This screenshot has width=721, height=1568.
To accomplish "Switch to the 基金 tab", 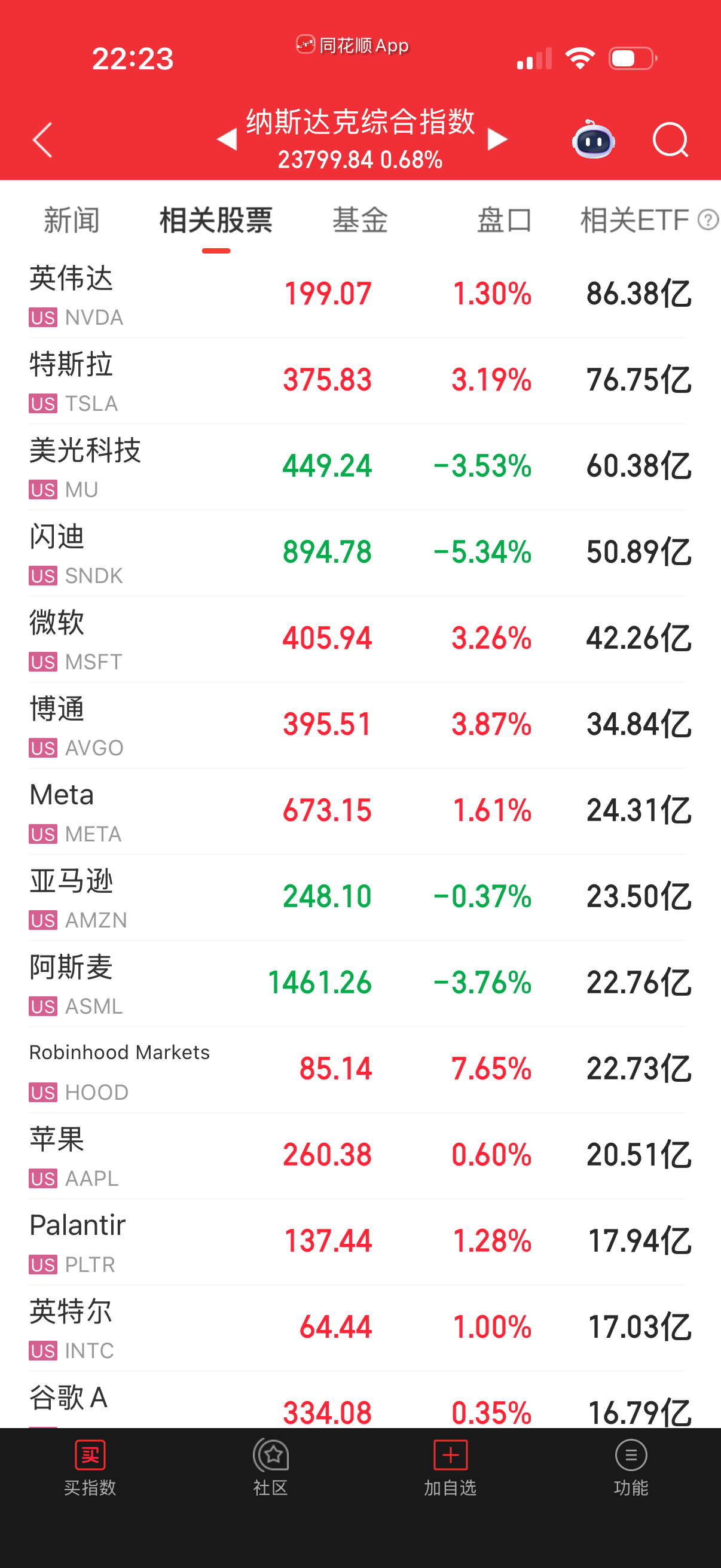I will click(360, 220).
